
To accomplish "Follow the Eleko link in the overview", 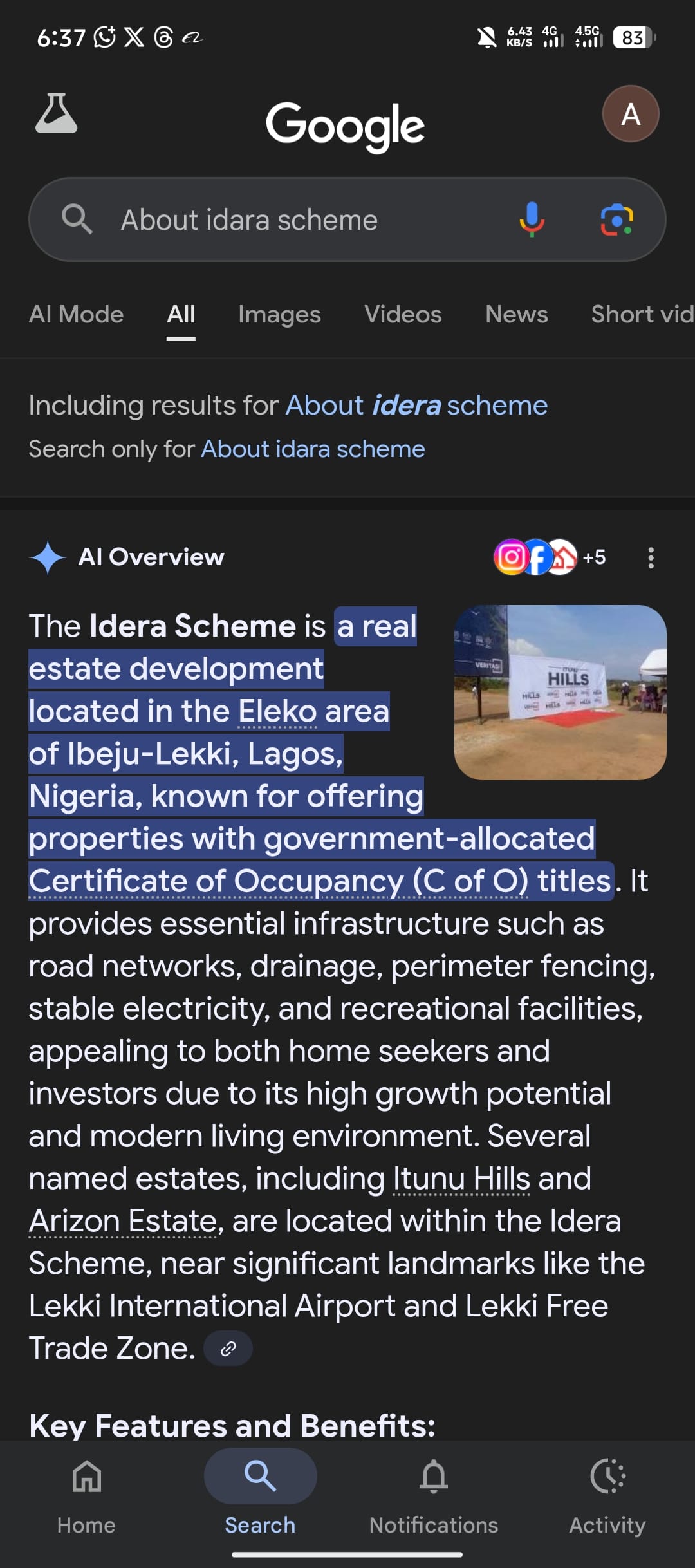I will pyautogui.click(x=277, y=712).
